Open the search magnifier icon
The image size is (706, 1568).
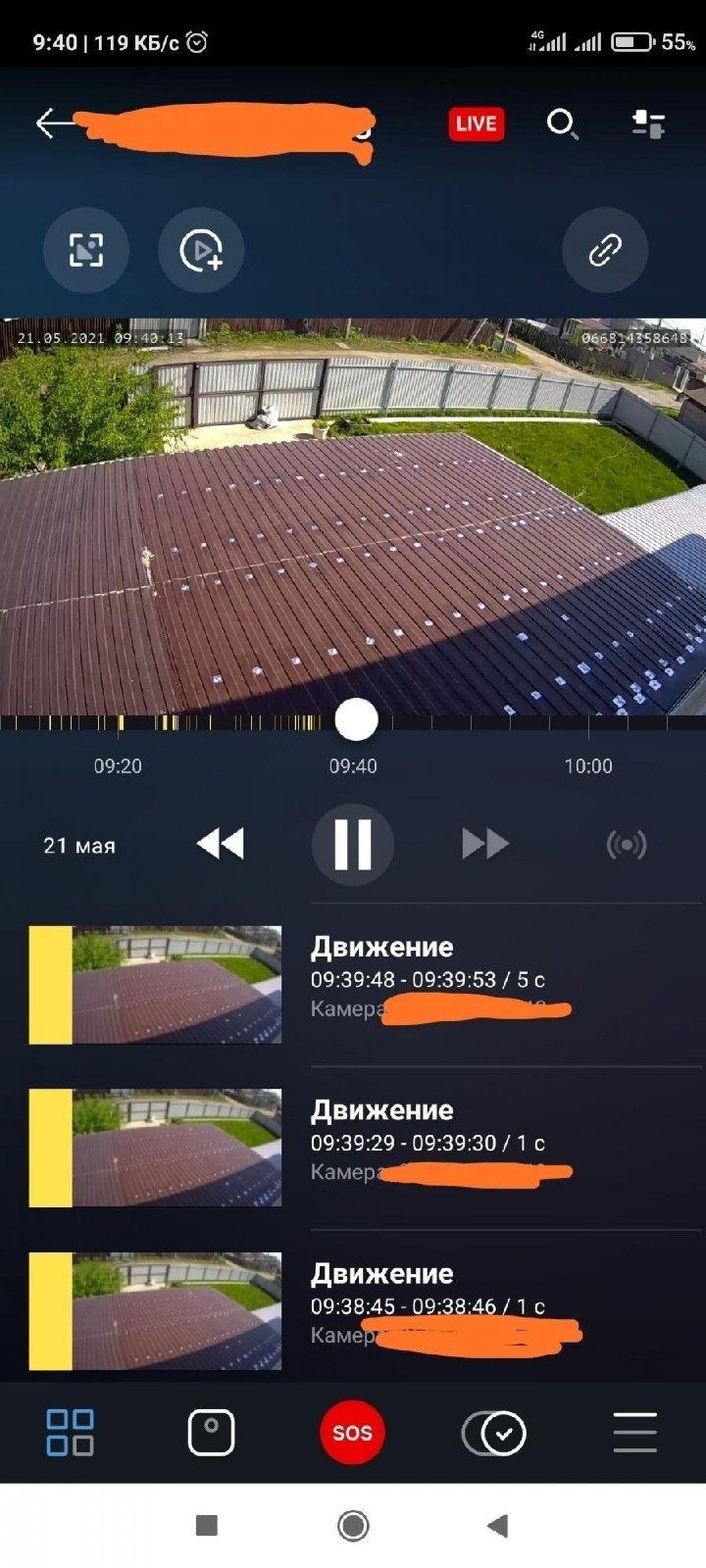pos(562,123)
